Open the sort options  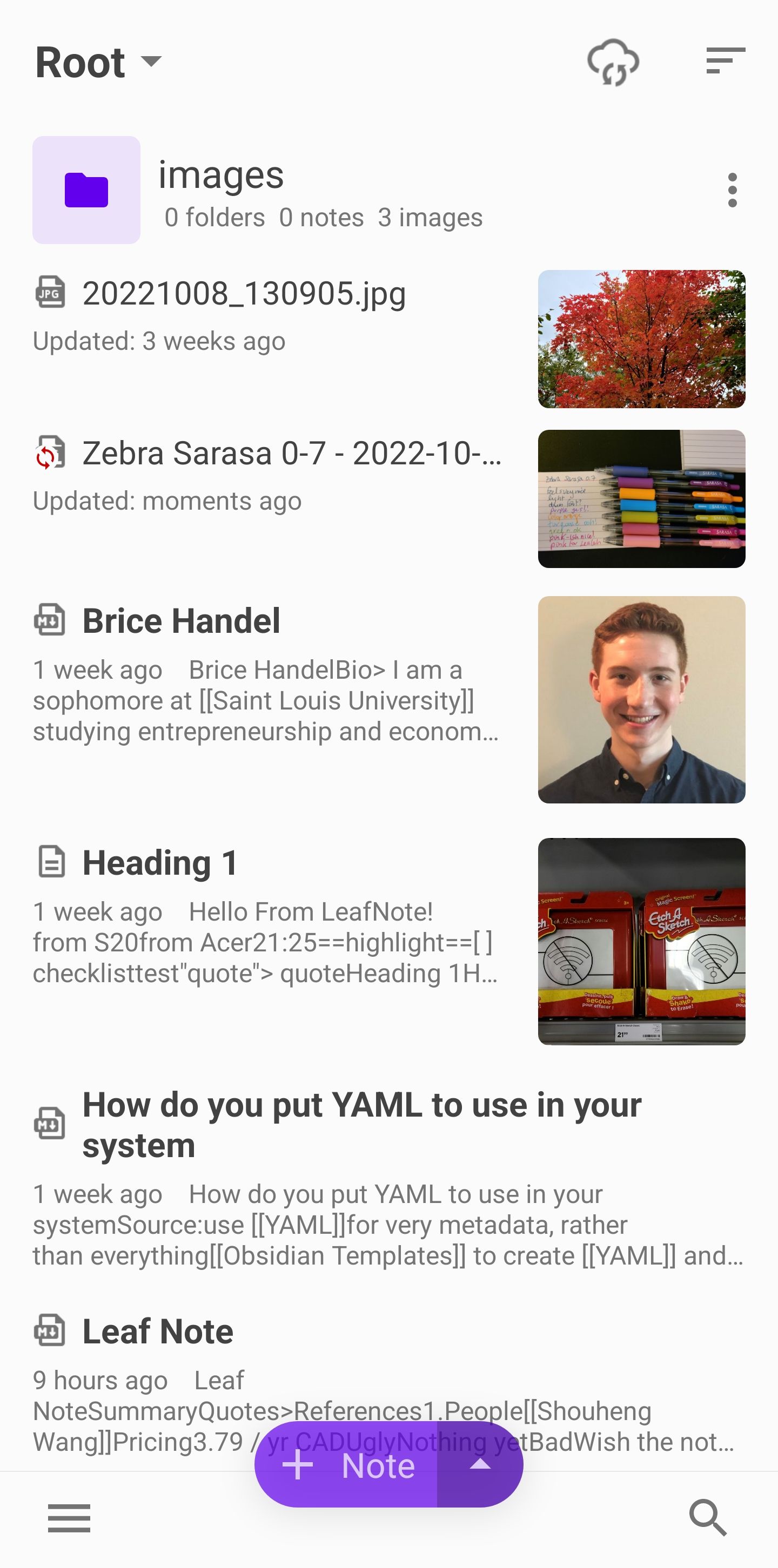pyautogui.click(x=725, y=61)
